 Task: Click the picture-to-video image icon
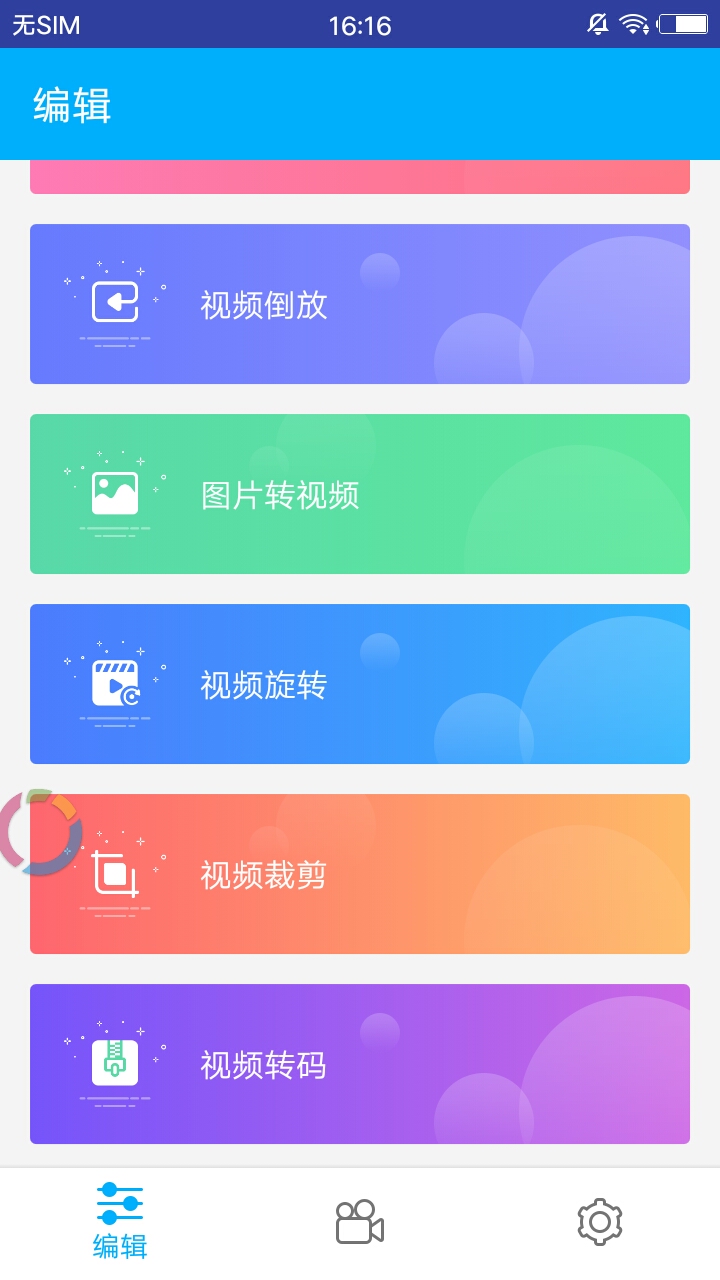pos(113,492)
